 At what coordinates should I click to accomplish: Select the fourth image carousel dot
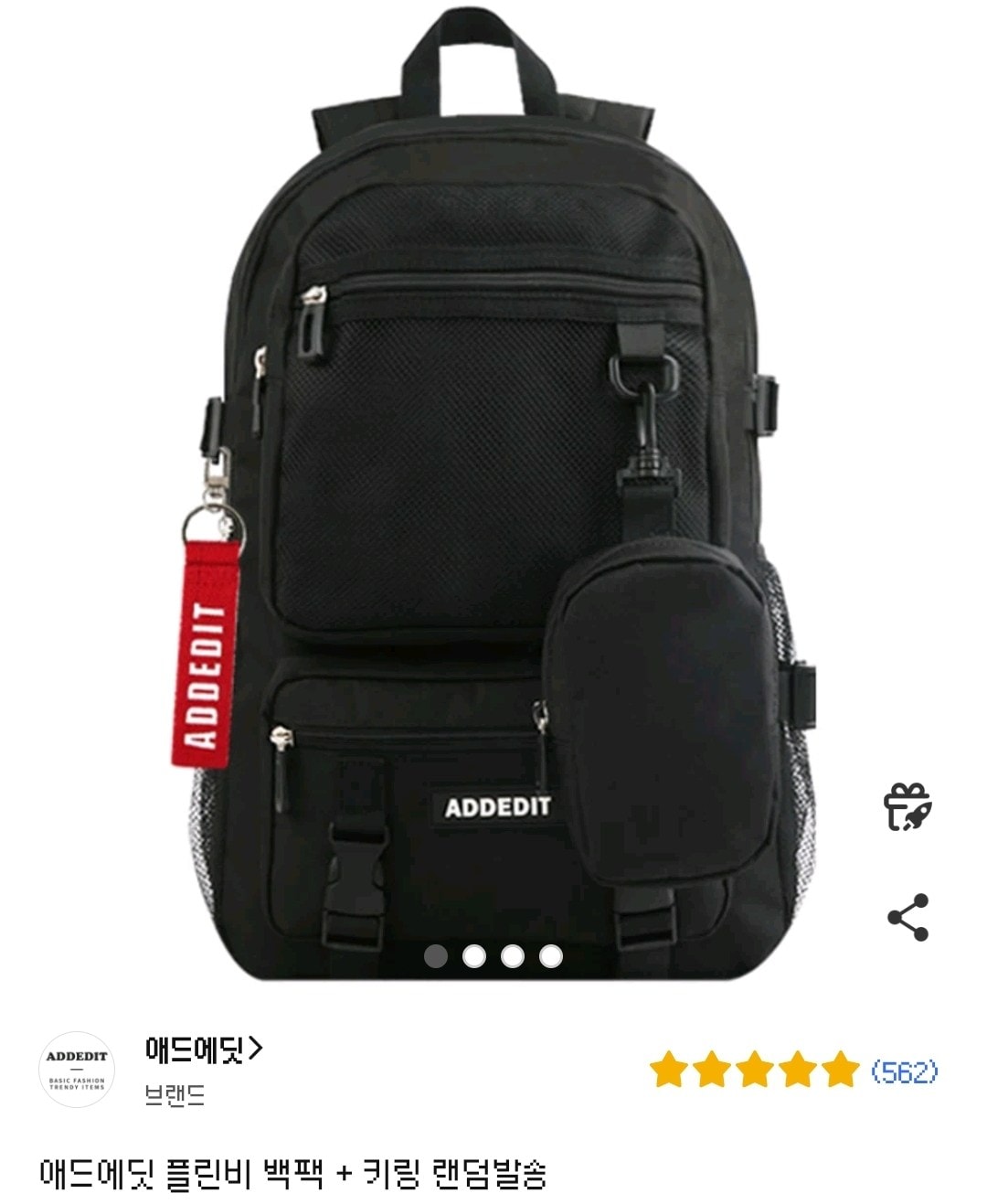point(549,956)
